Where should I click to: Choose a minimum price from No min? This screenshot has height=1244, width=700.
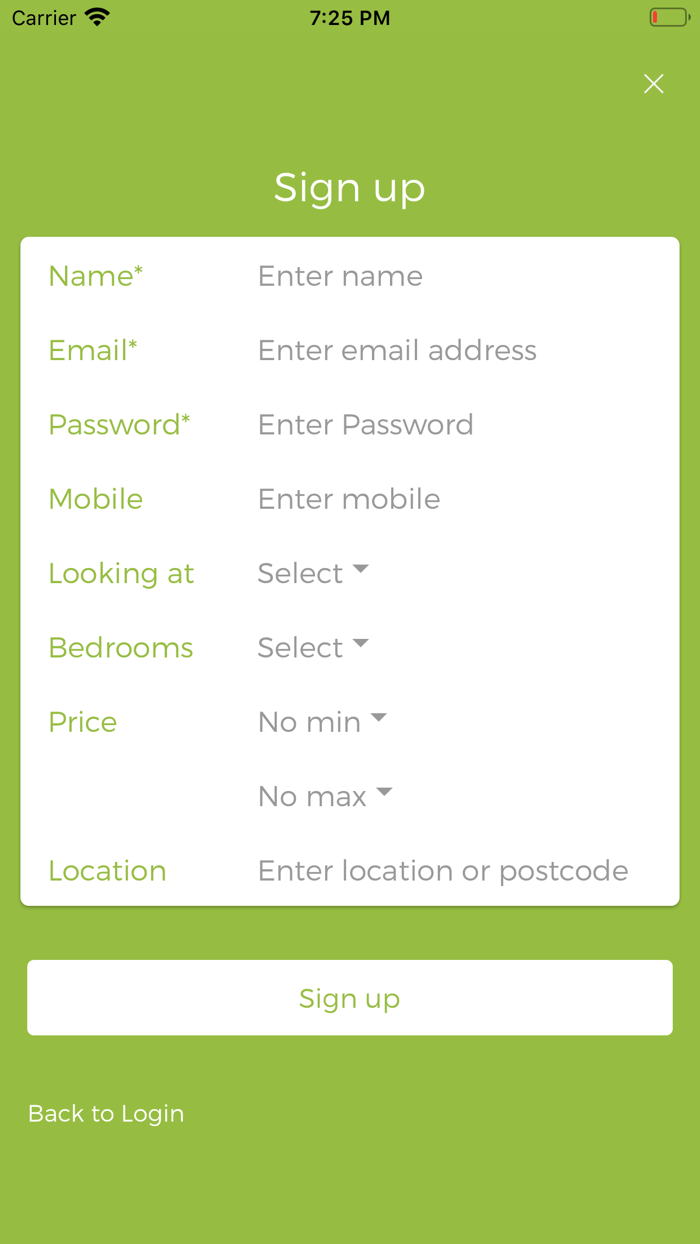322,722
